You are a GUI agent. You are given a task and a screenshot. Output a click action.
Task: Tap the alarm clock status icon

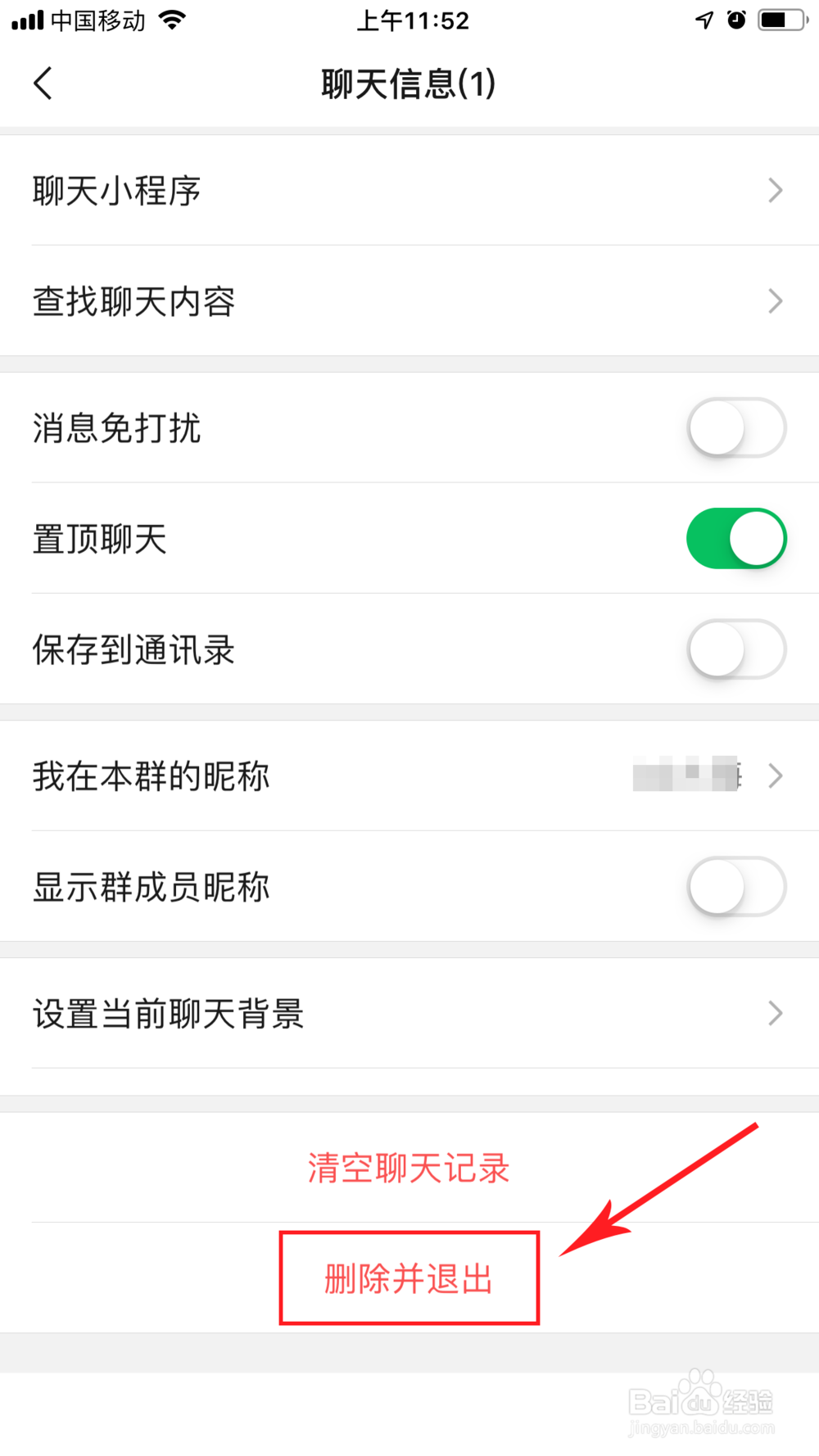735,20
